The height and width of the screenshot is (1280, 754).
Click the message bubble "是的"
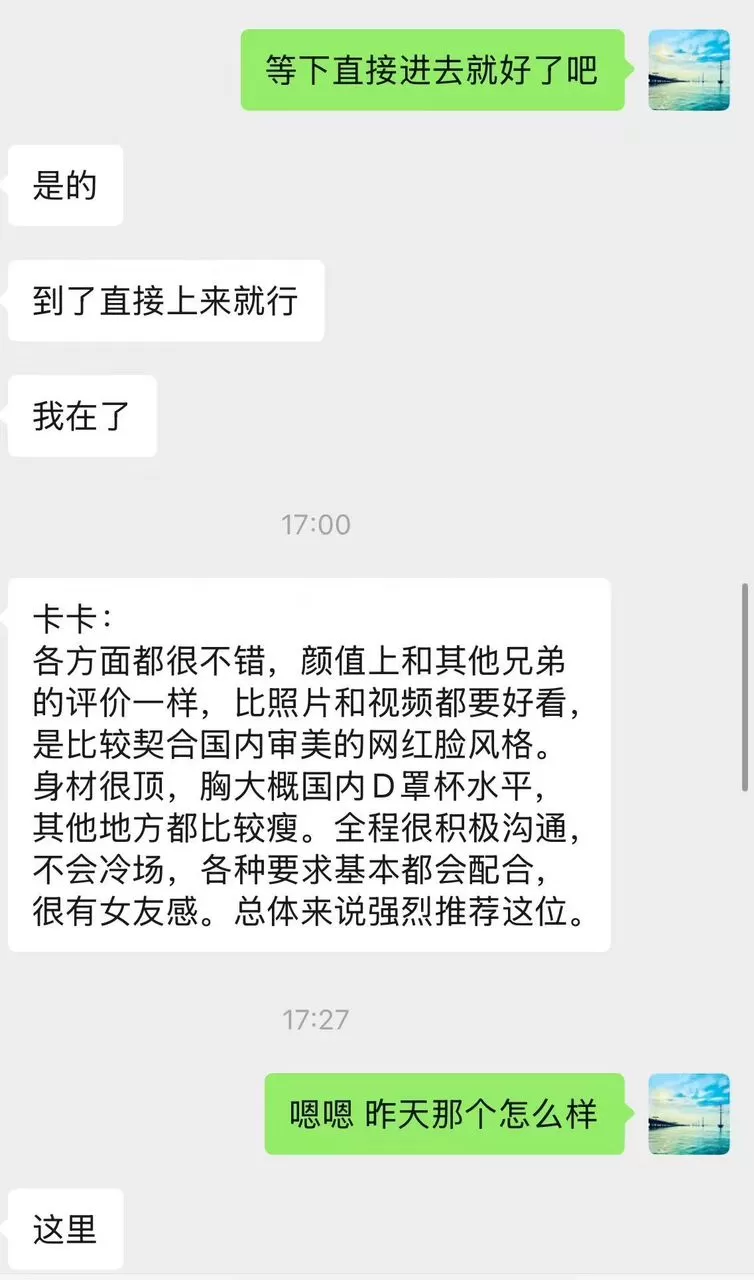point(64,185)
